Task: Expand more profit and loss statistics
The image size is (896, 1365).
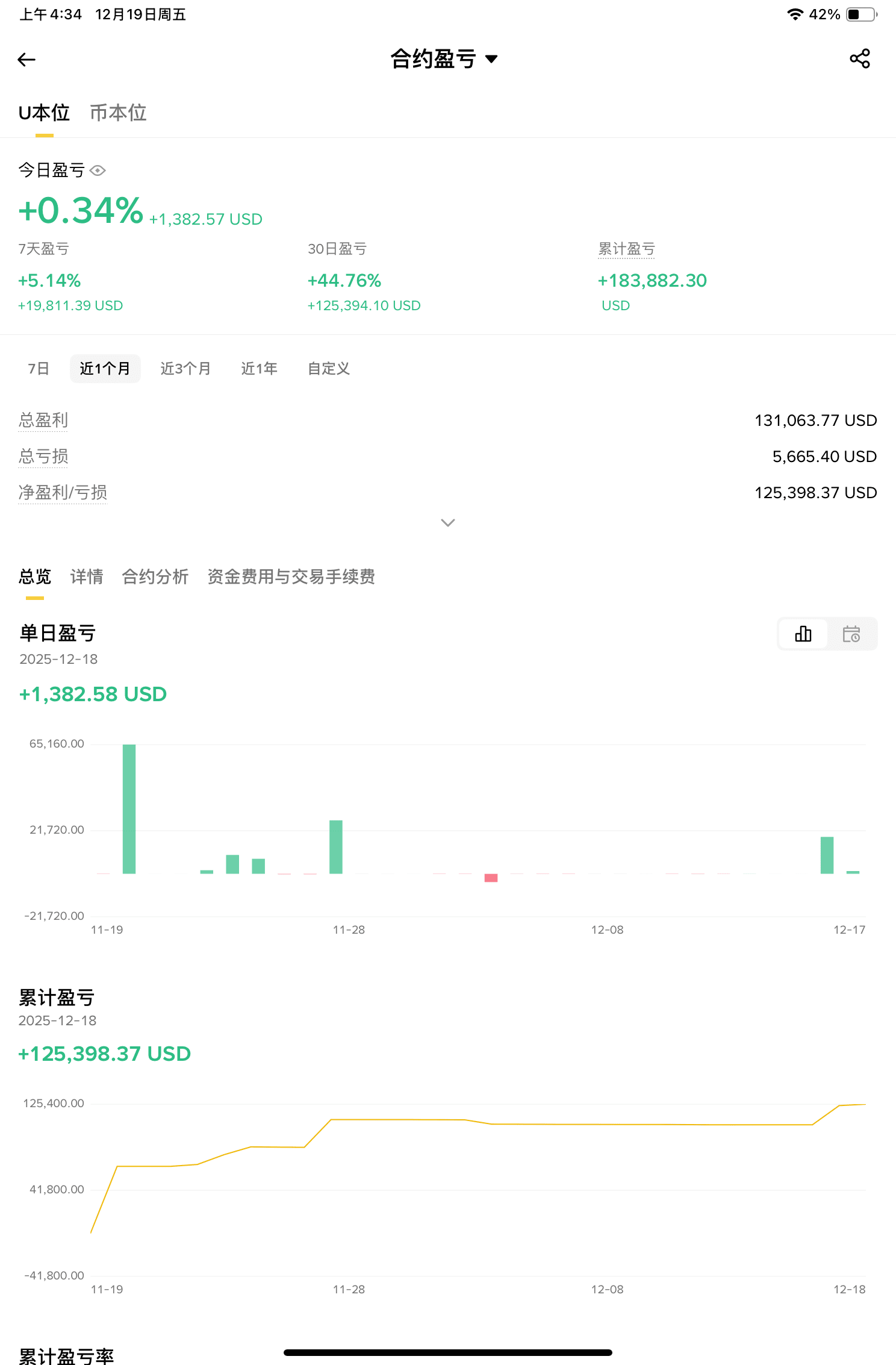Action: (447, 522)
